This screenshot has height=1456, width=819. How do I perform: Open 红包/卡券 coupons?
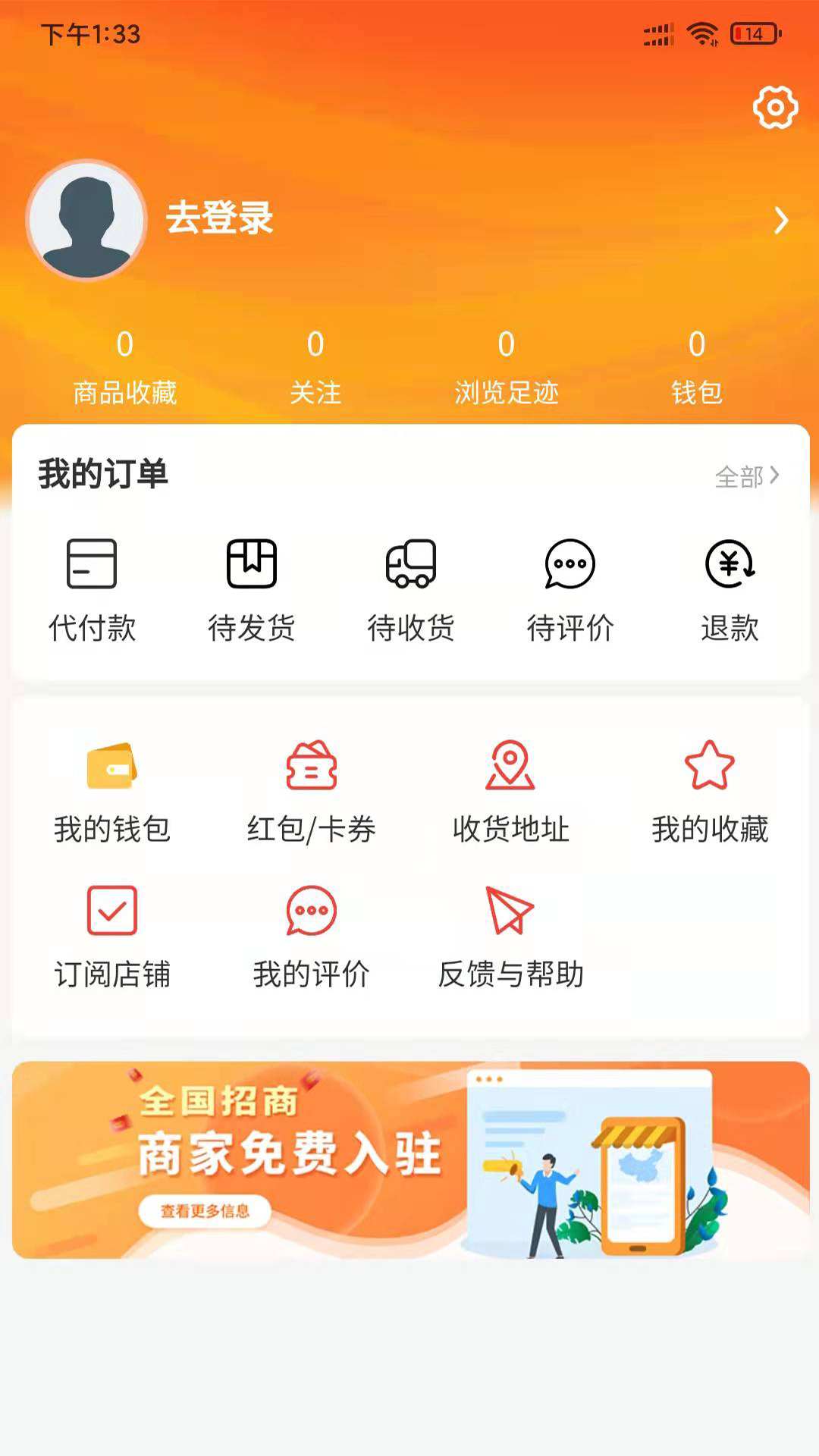click(311, 792)
